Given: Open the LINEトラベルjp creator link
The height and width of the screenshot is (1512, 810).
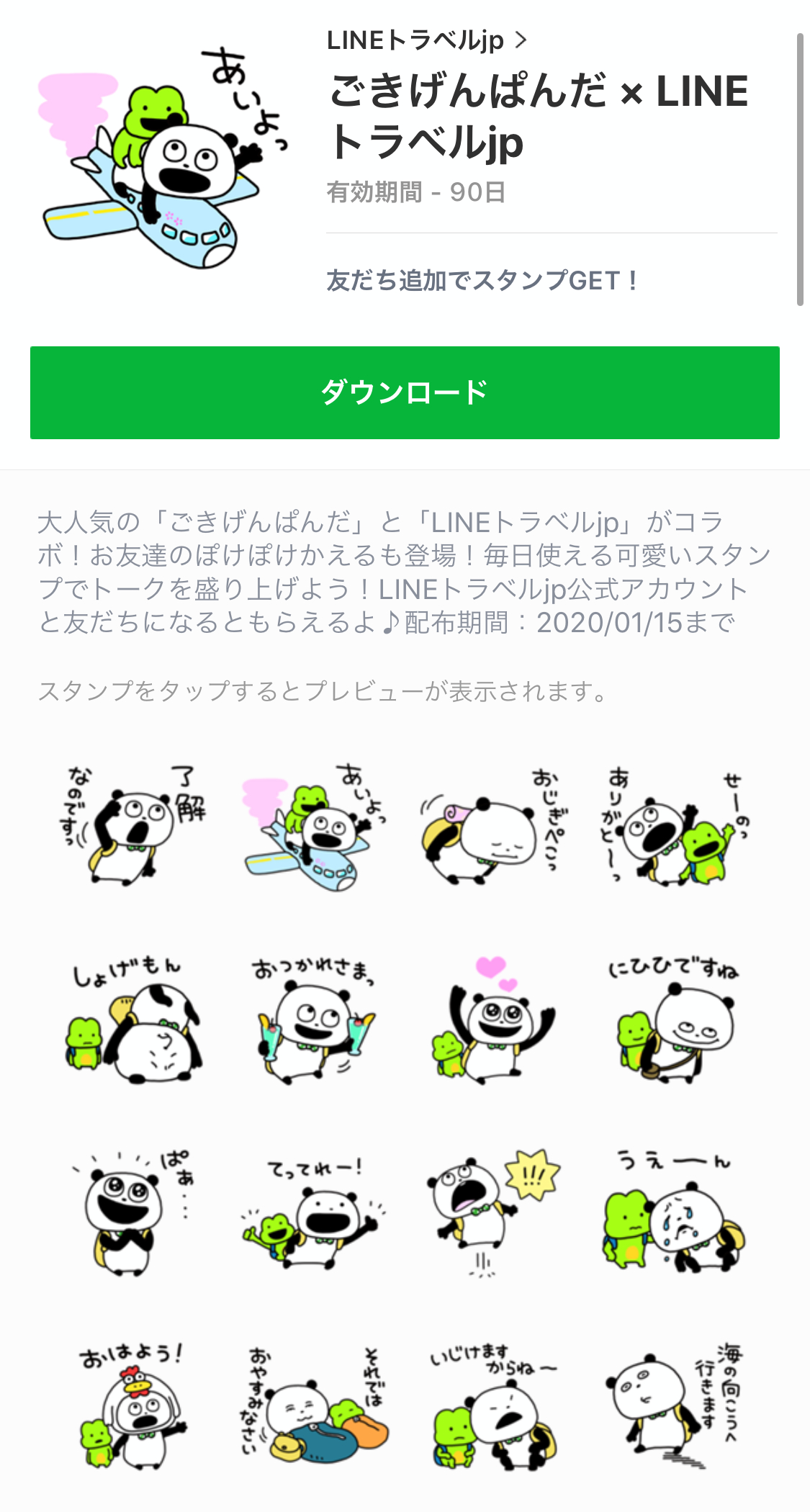Looking at the screenshot, I should 426,41.
